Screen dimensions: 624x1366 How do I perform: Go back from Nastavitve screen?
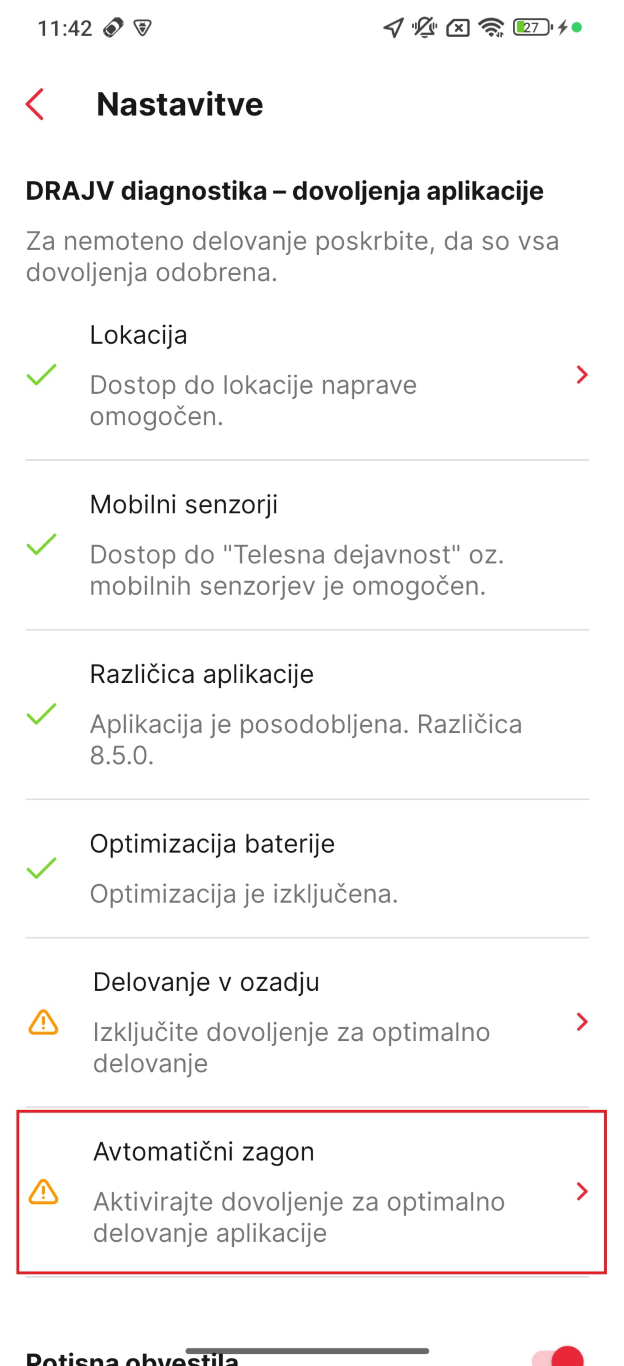[36, 105]
